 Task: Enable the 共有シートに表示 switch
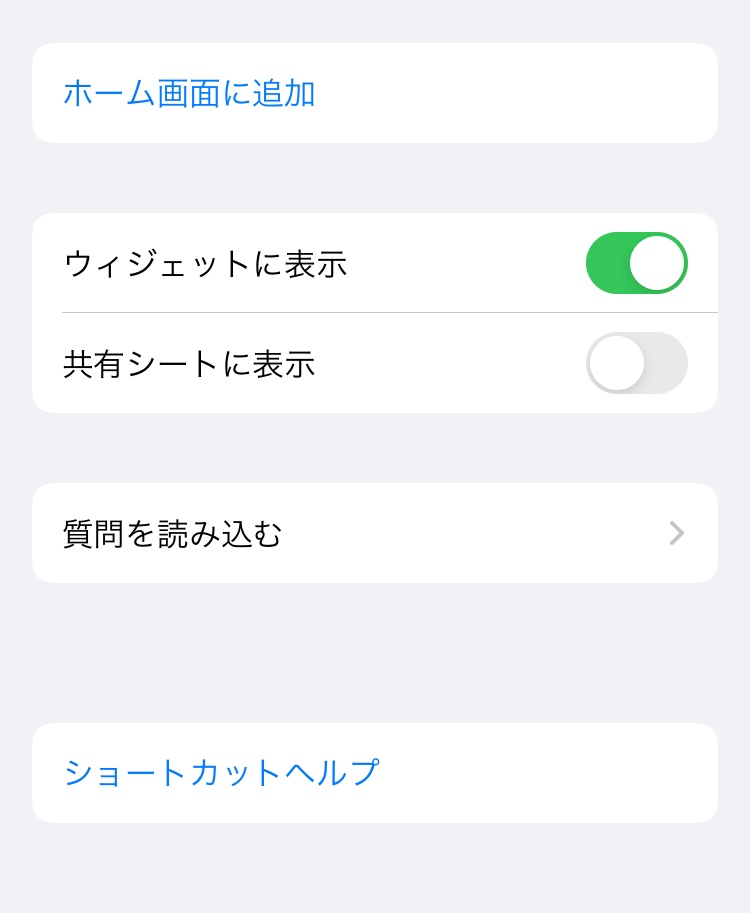click(x=636, y=363)
